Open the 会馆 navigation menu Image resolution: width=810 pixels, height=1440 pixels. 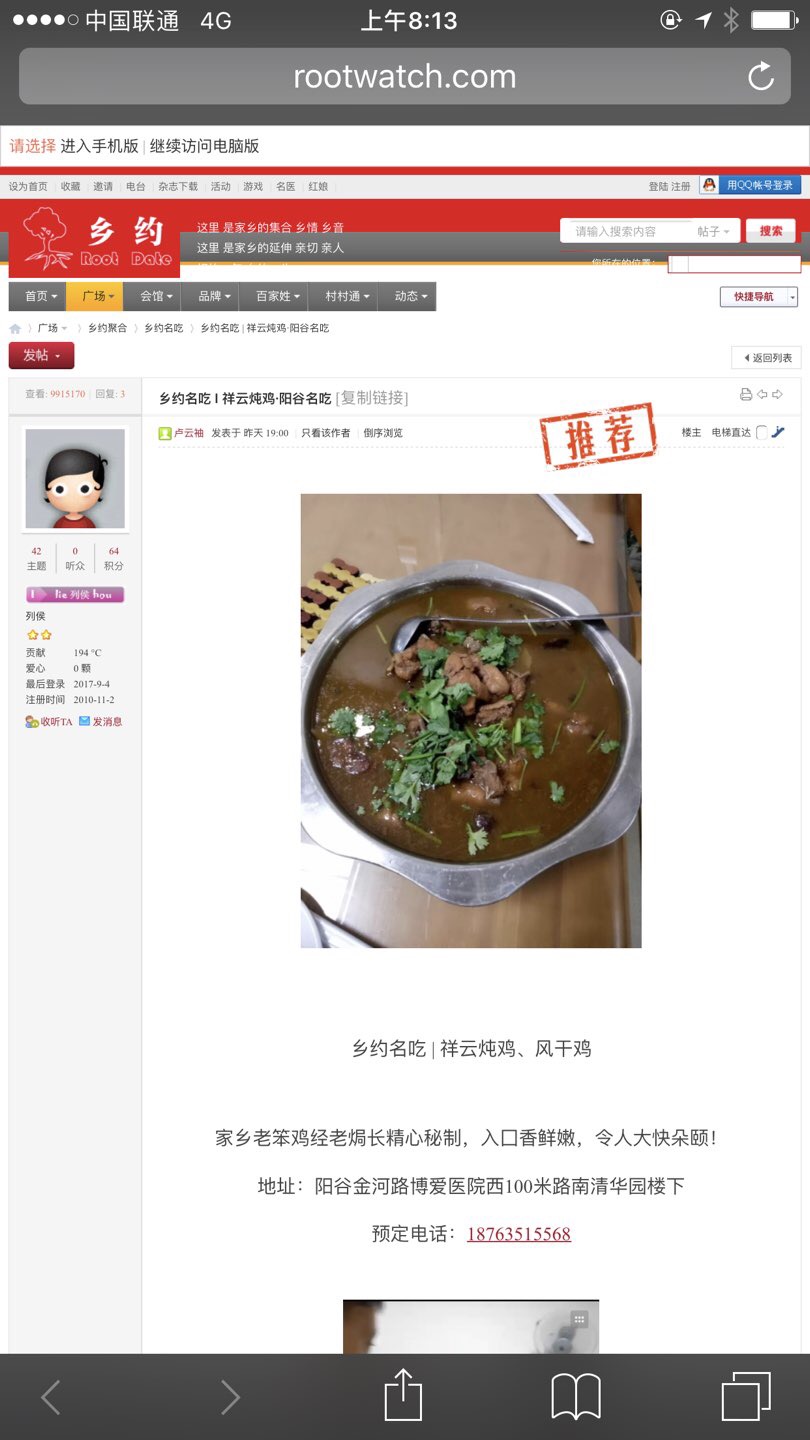(x=157, y=297)
